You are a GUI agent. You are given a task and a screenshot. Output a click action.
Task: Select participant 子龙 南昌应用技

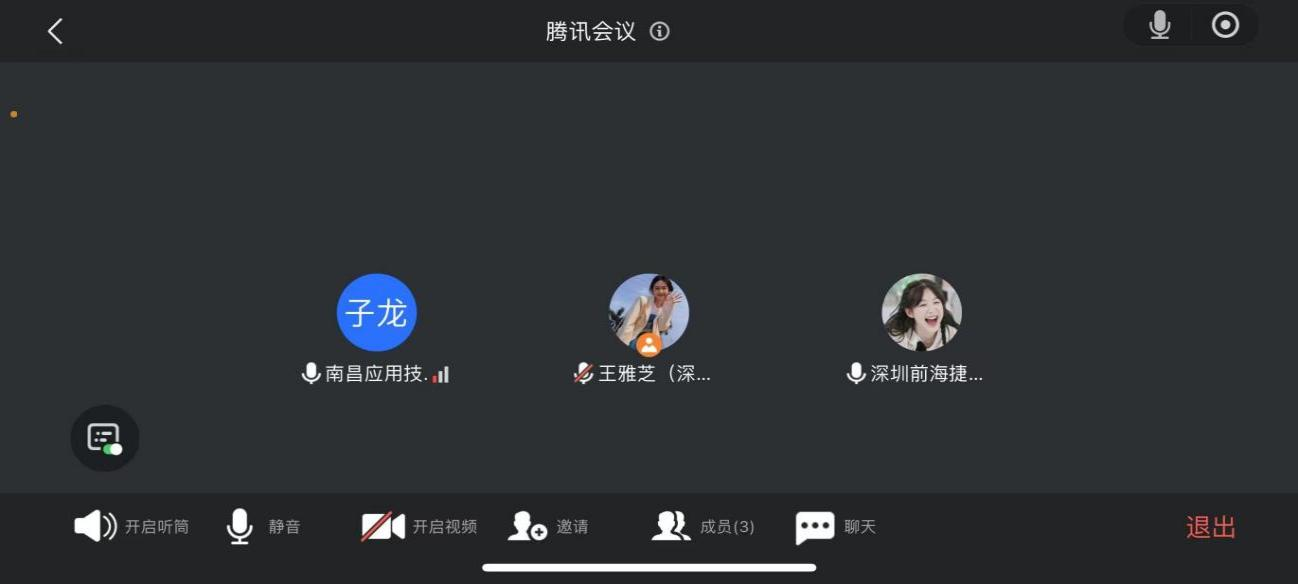[376, 313]
